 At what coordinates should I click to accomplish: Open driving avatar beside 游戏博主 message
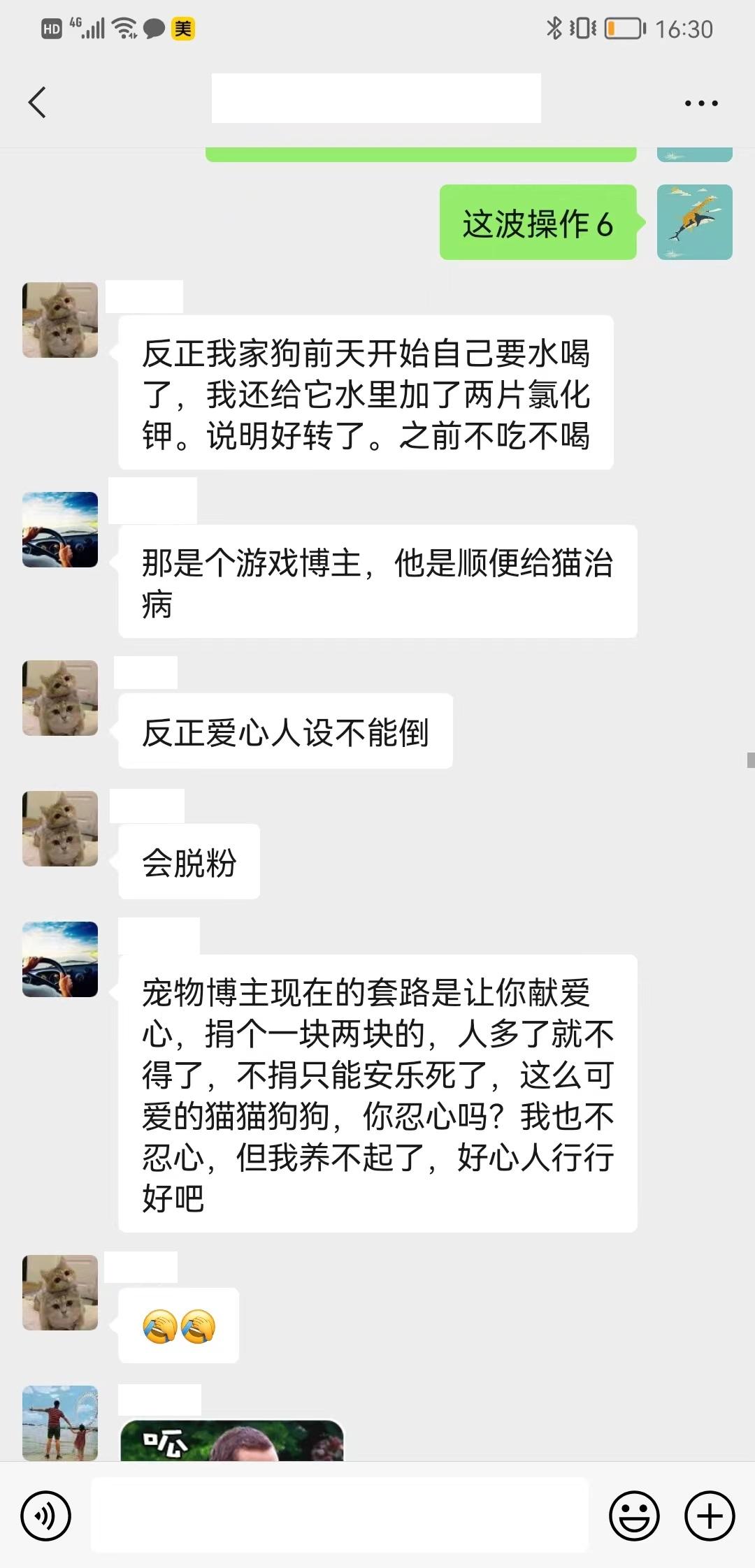[60, 530]
